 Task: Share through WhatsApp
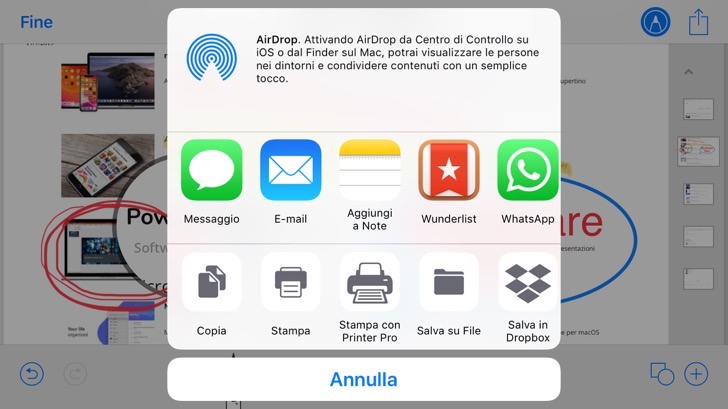coord(527,170)
